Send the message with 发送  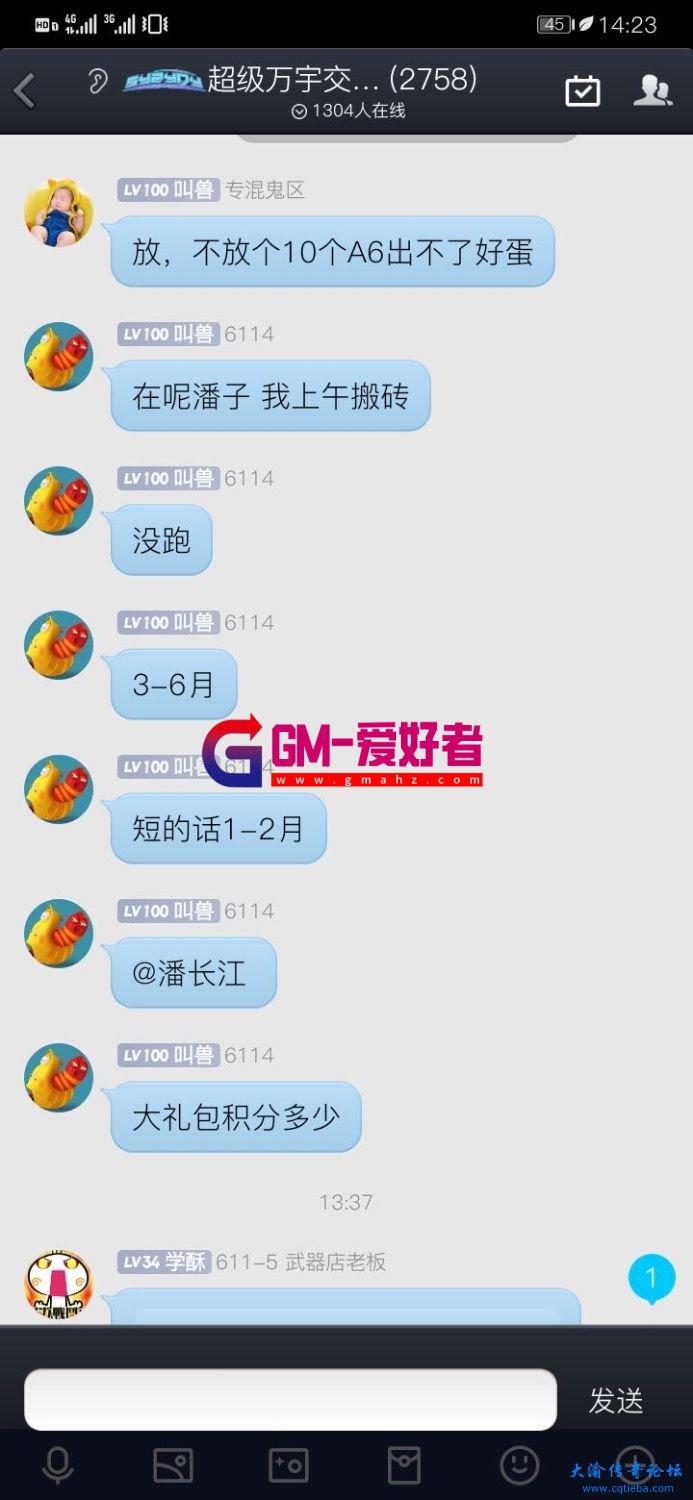(615, 1400)
